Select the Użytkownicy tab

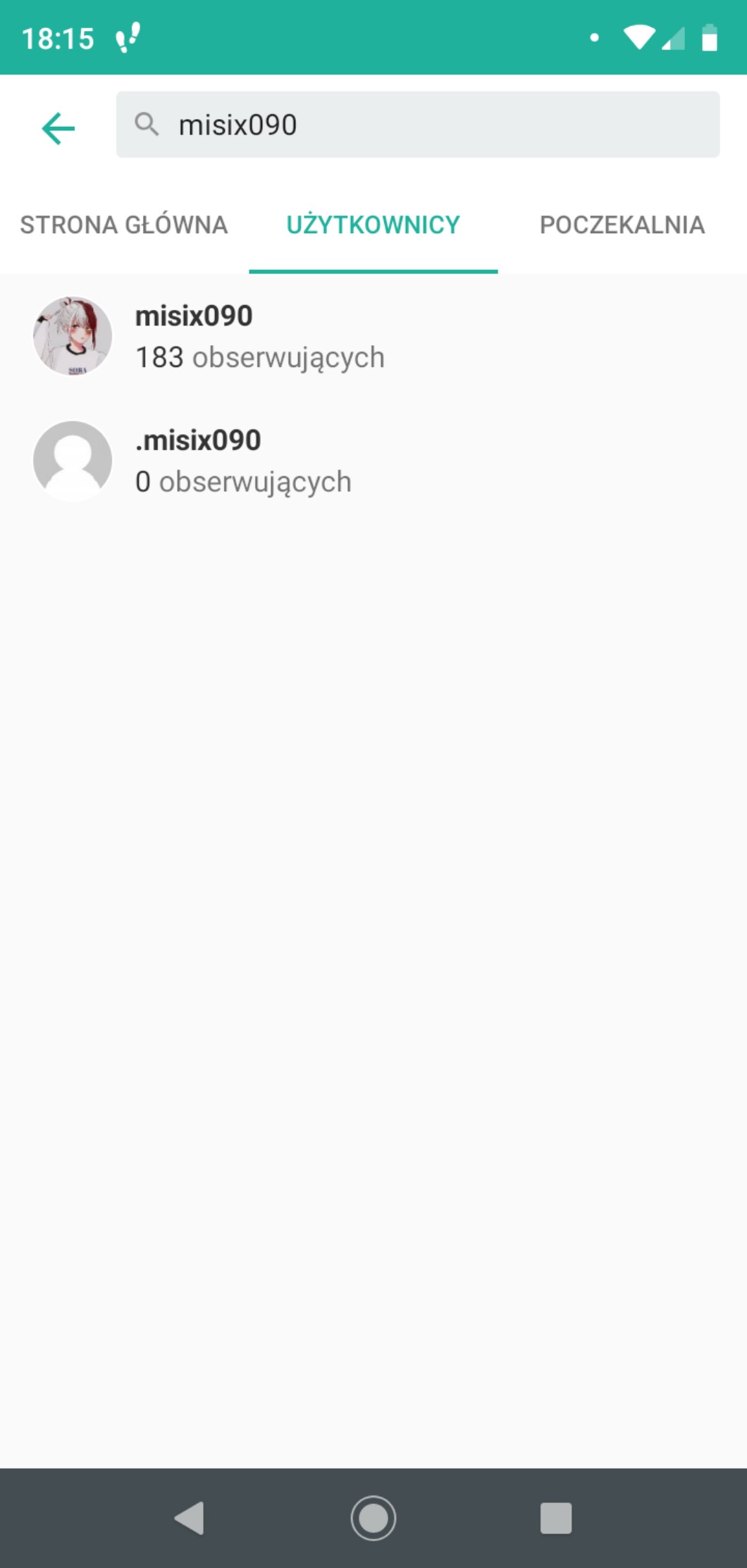(x=373, y=225)
